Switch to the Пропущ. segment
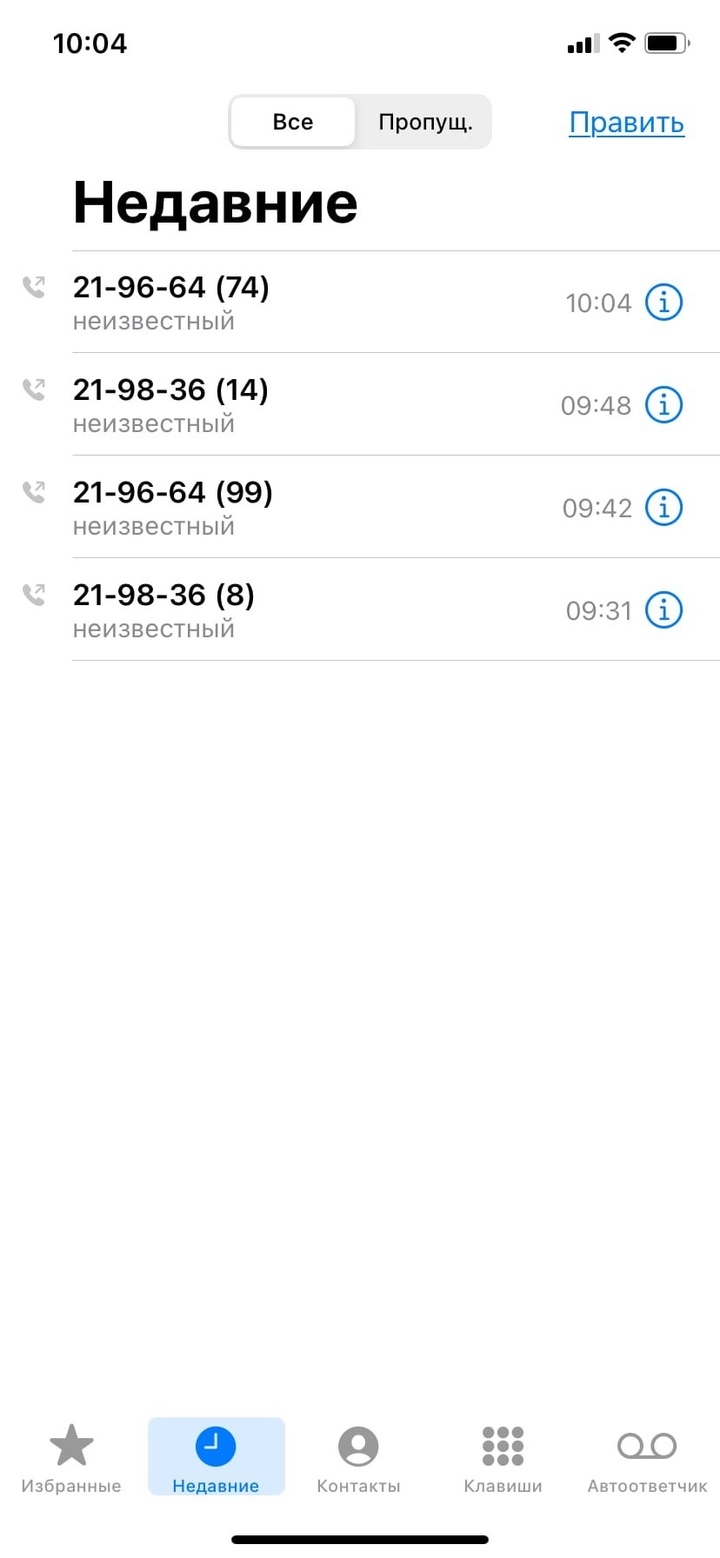The width and height of the screenshot is (720, 1558). 424,122
